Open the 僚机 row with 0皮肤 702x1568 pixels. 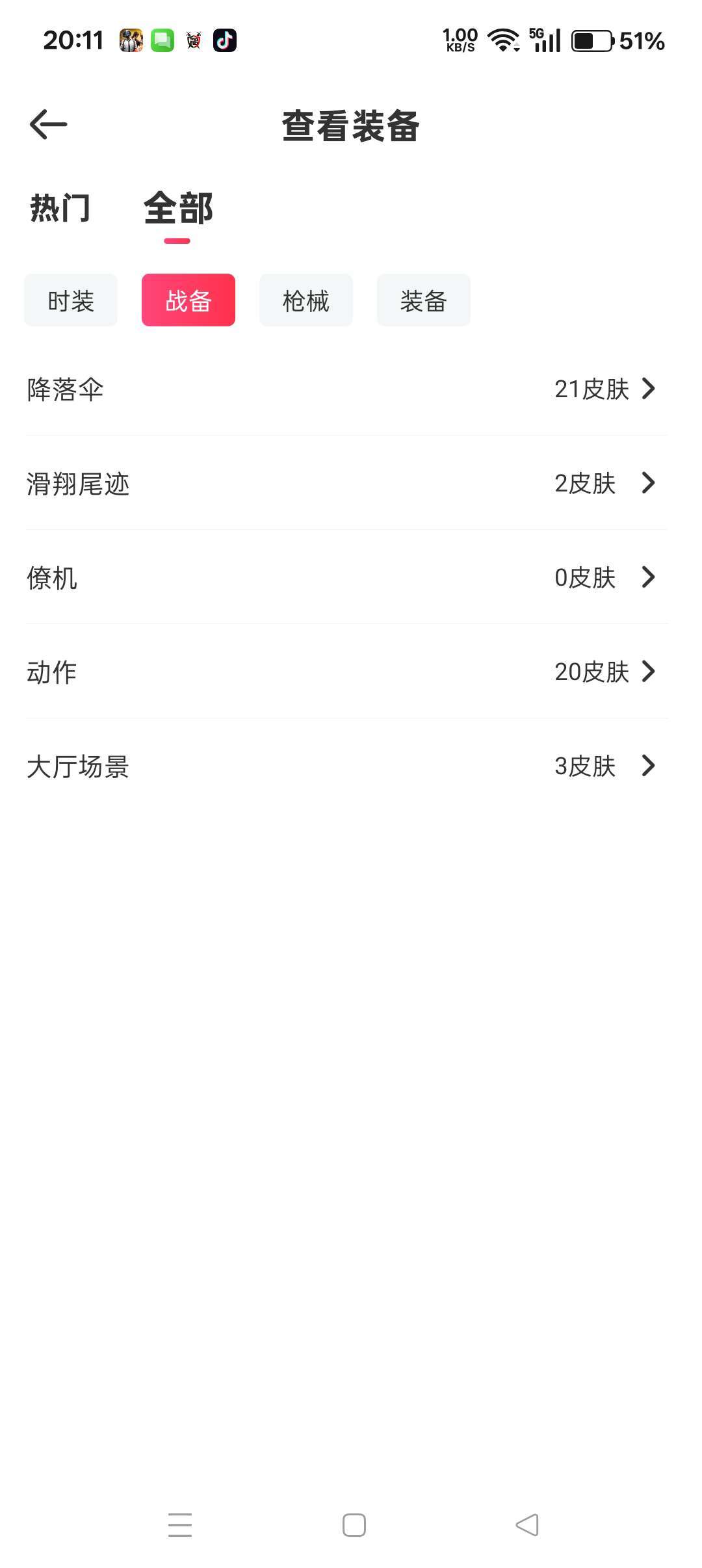(x=351, y=578)
